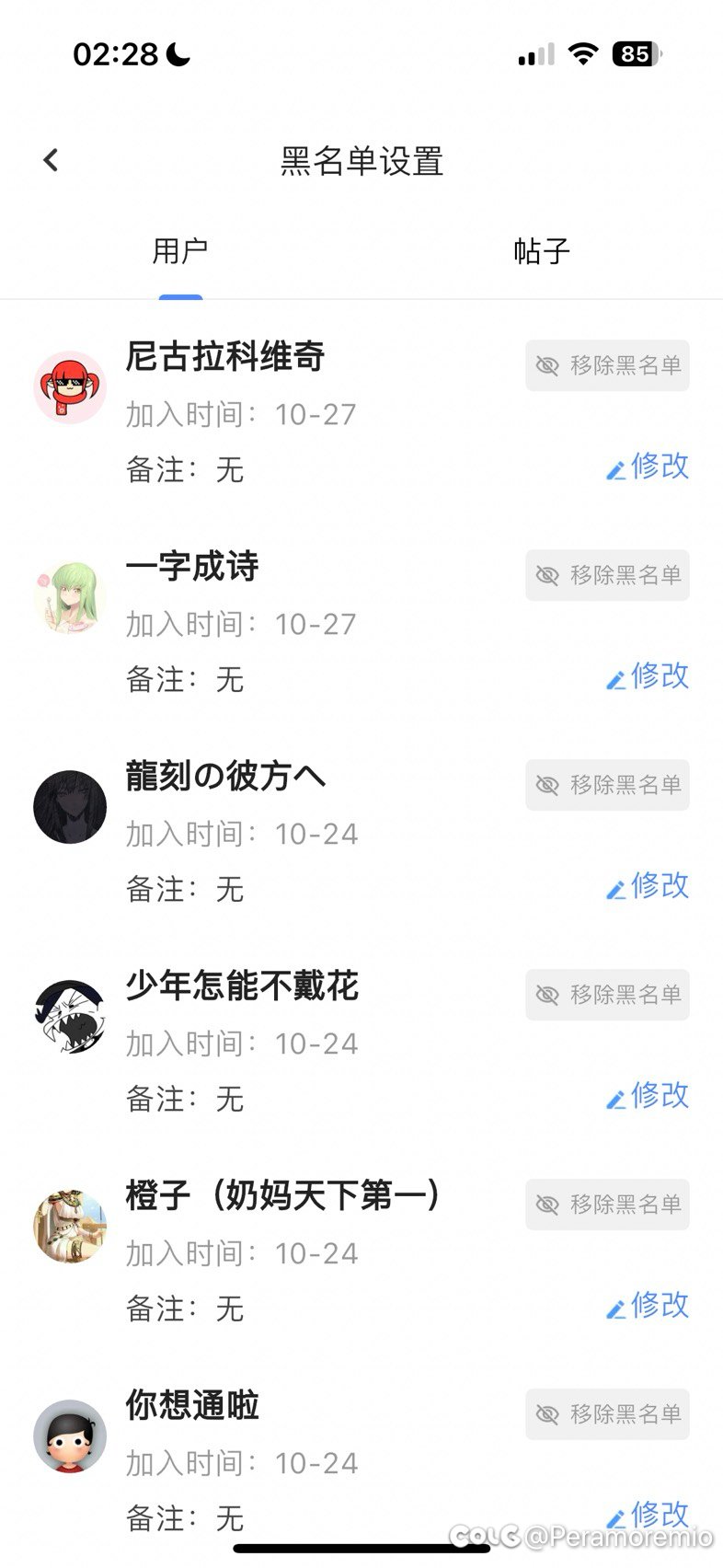Open the avatar of 少年怎能不戴花
The height and width of the screenshot is (1568, 723).
tap(70, 1017)
